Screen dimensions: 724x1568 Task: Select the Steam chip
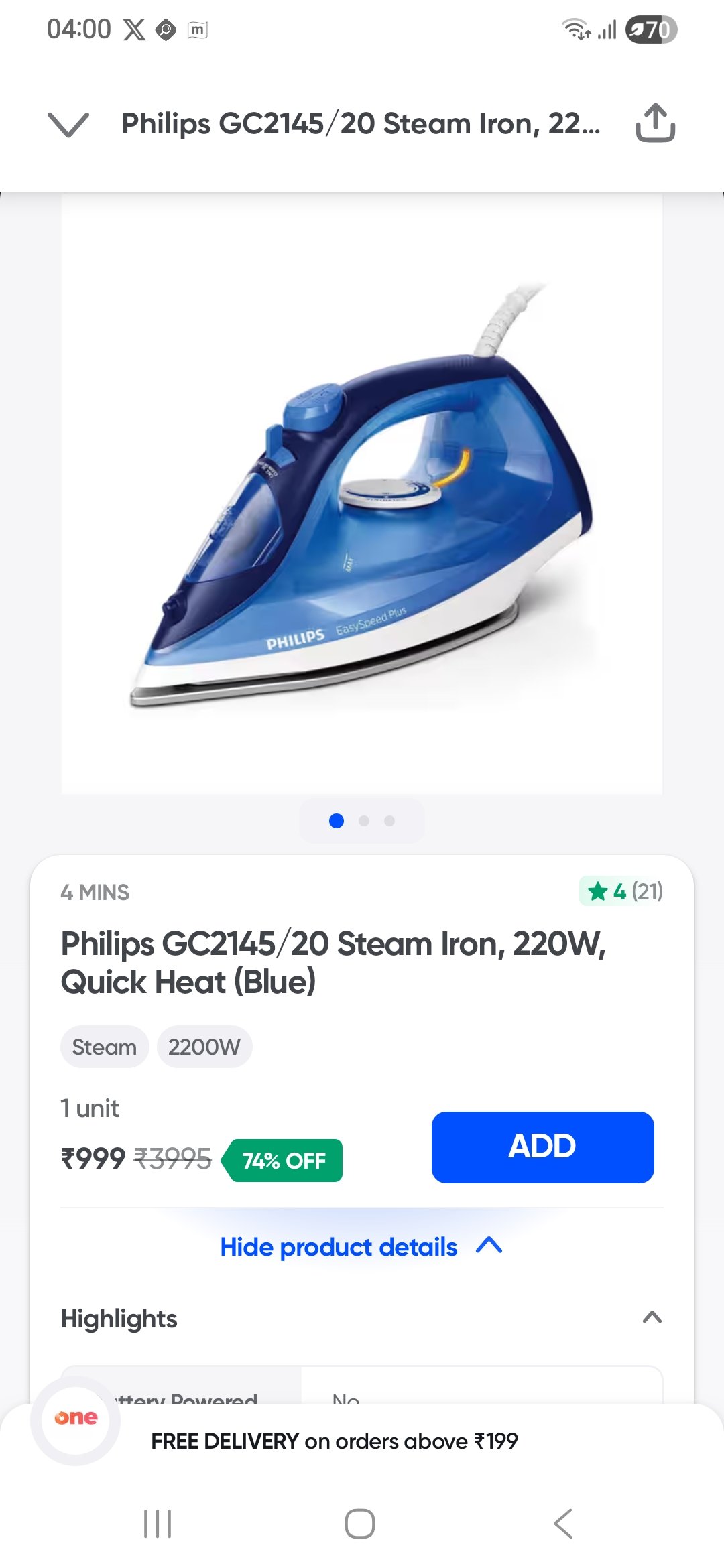click(x=105, y=1047)
